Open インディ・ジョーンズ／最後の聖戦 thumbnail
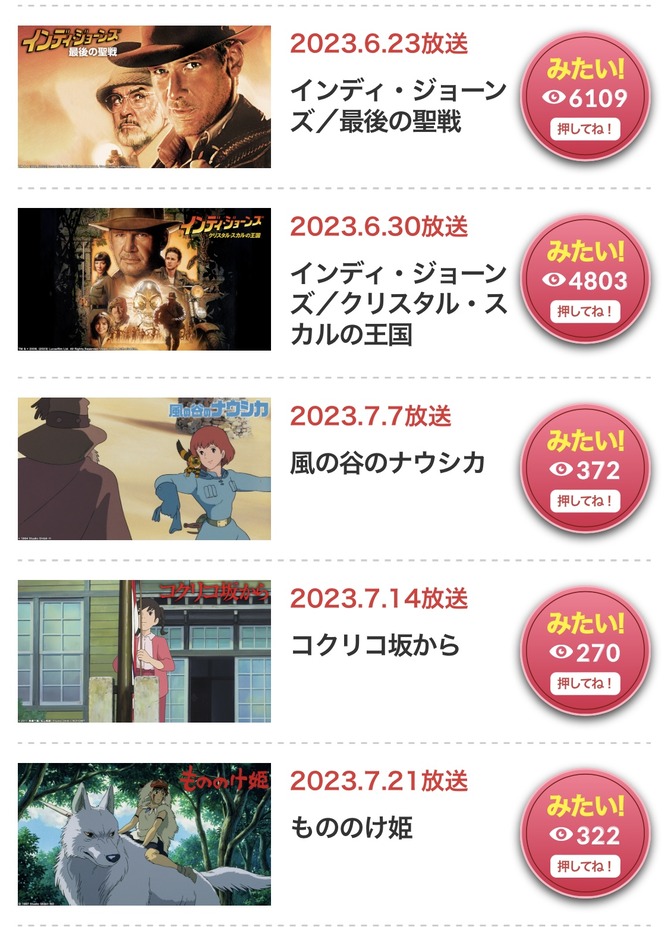 [144, 97]
